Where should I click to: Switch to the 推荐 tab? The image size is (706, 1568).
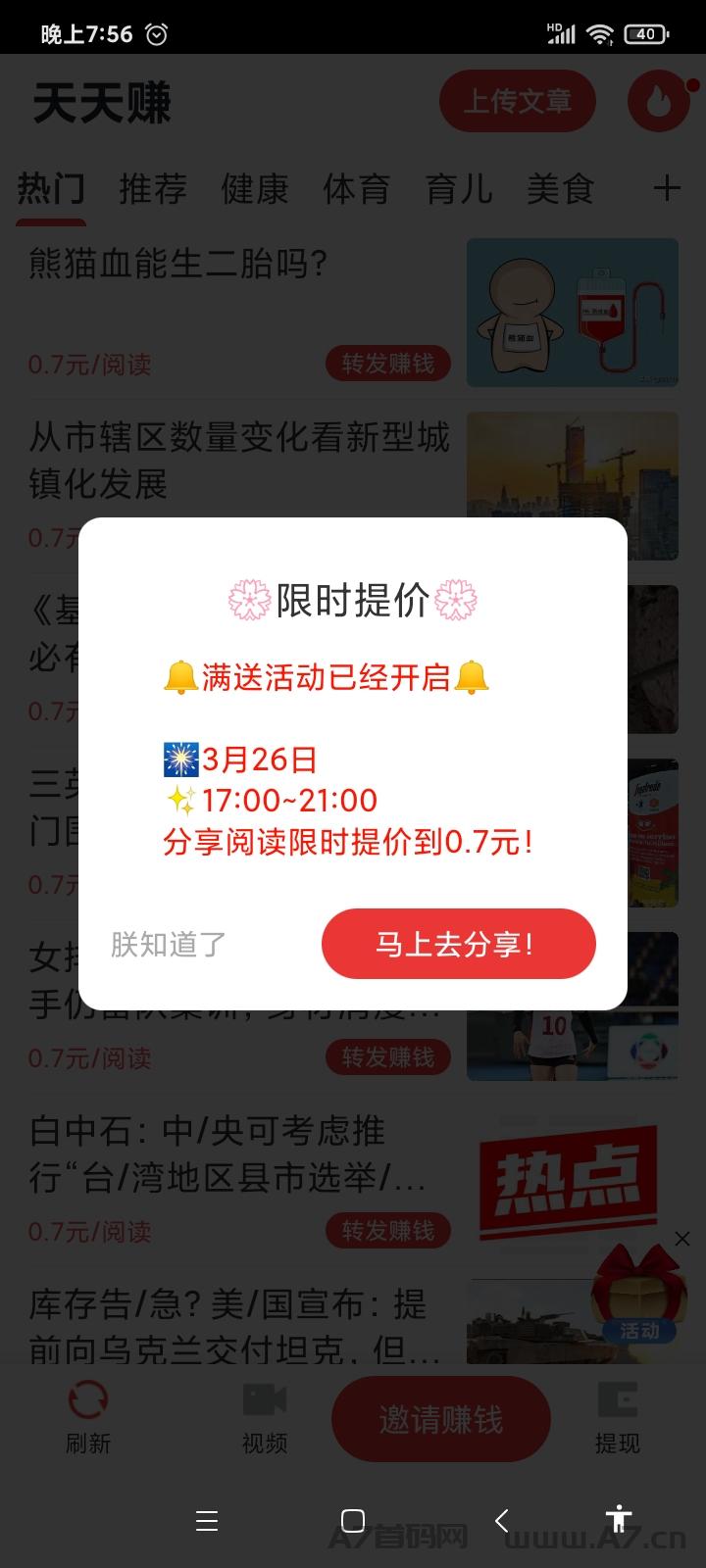152,188
